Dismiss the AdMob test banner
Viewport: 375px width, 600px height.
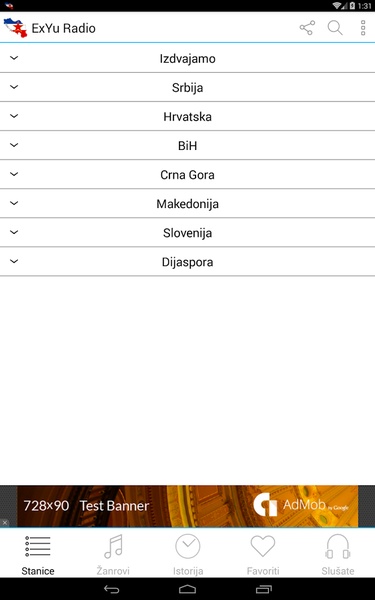coord(5,522)
